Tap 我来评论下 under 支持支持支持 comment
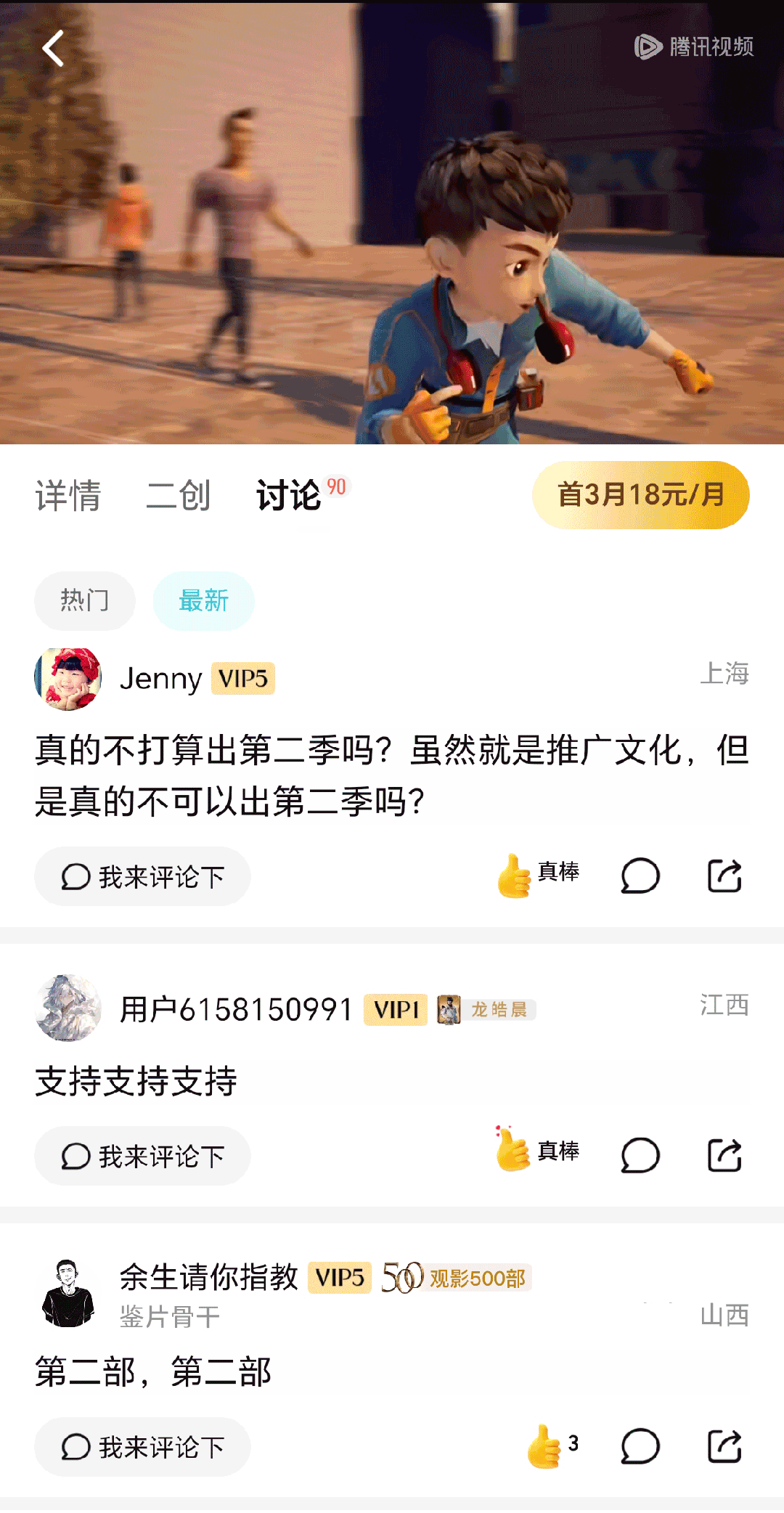Viewport: 784px width, 1513px height. [142, 1156]
